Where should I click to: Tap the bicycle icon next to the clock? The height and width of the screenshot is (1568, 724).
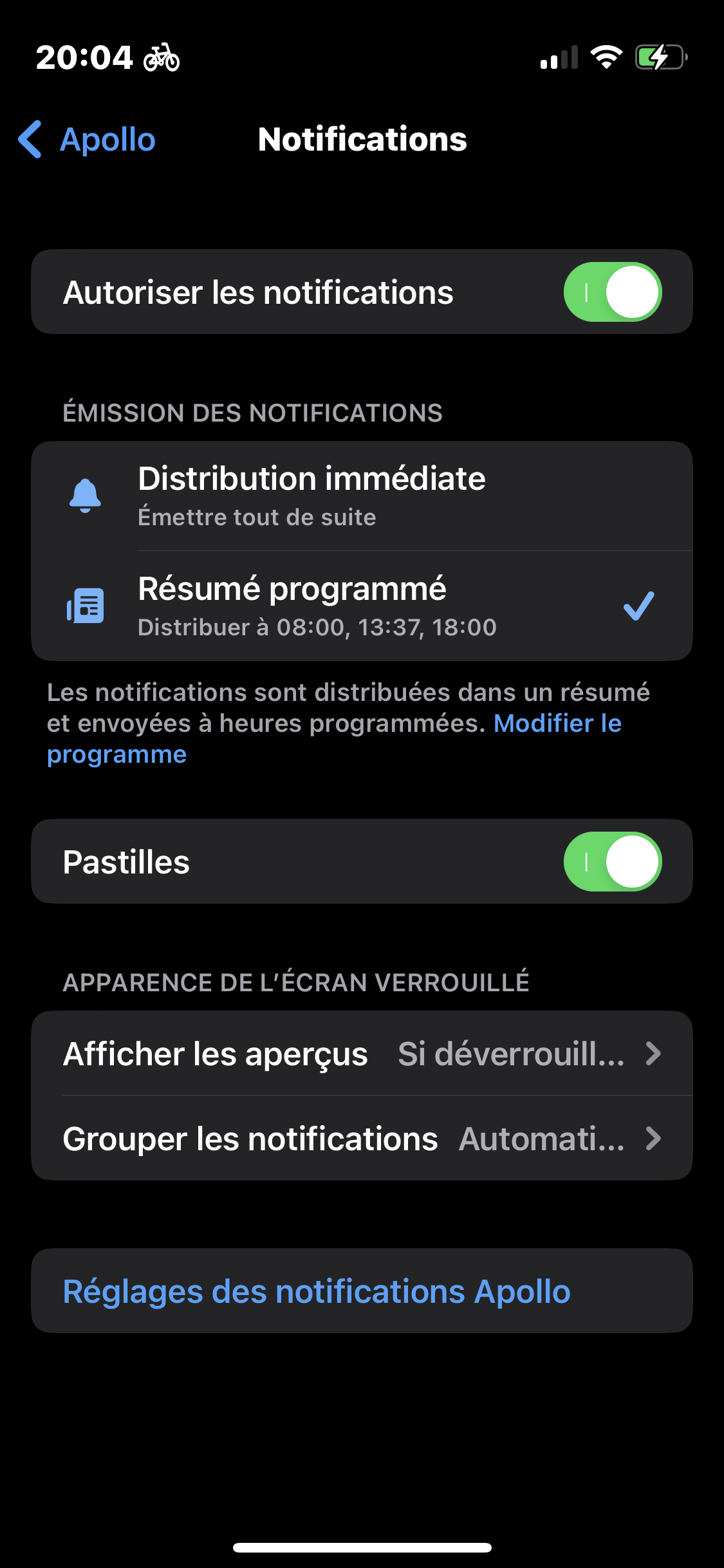[162, 57]
